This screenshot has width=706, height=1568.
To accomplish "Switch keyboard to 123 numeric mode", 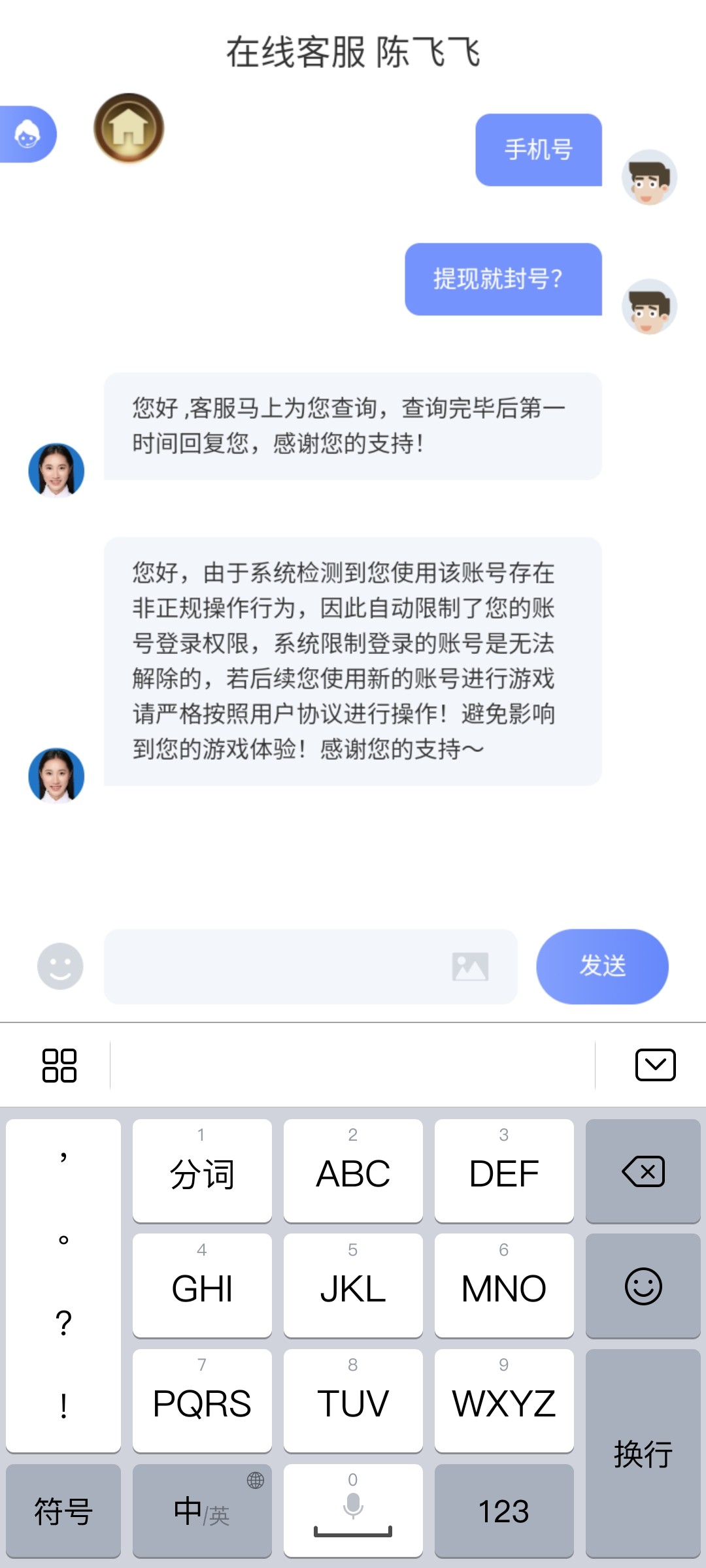I will [x=503, y=1511].
